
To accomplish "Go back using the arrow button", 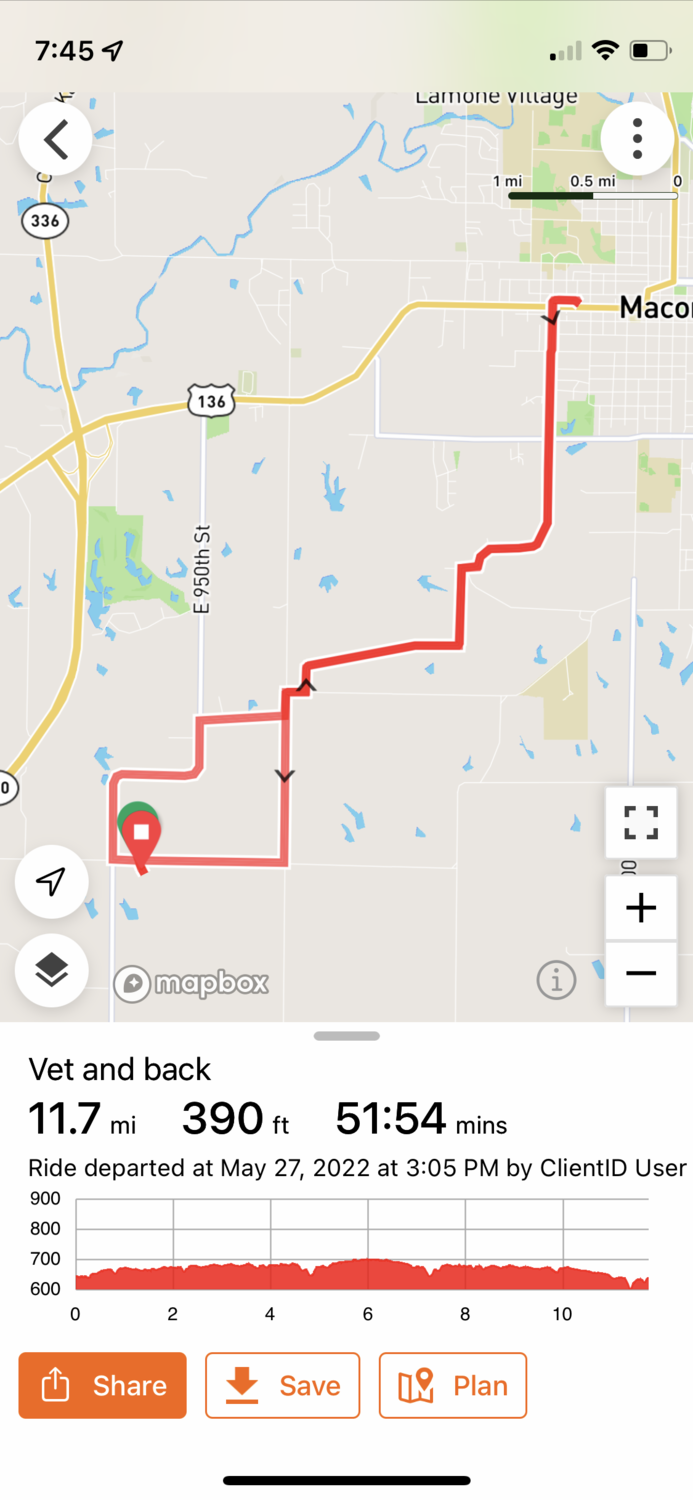I will (56, 140).
